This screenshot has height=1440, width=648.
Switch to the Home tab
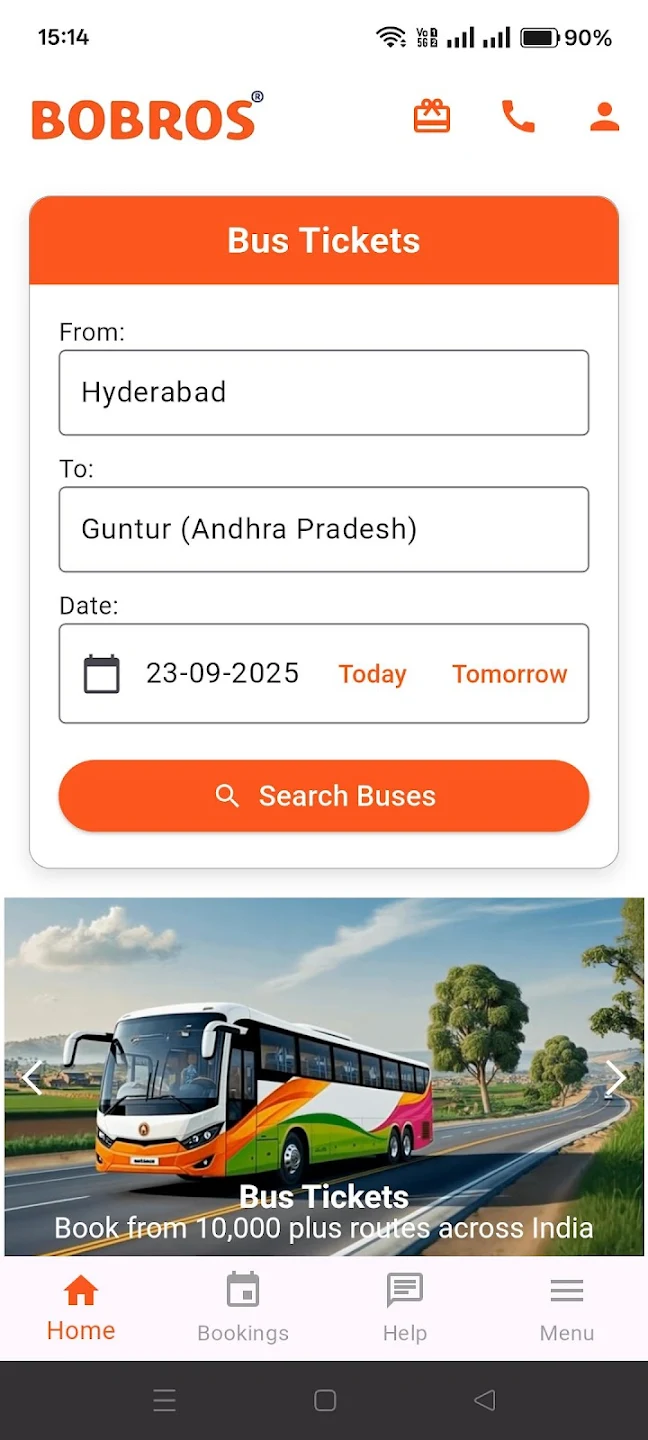[81, 1308]
